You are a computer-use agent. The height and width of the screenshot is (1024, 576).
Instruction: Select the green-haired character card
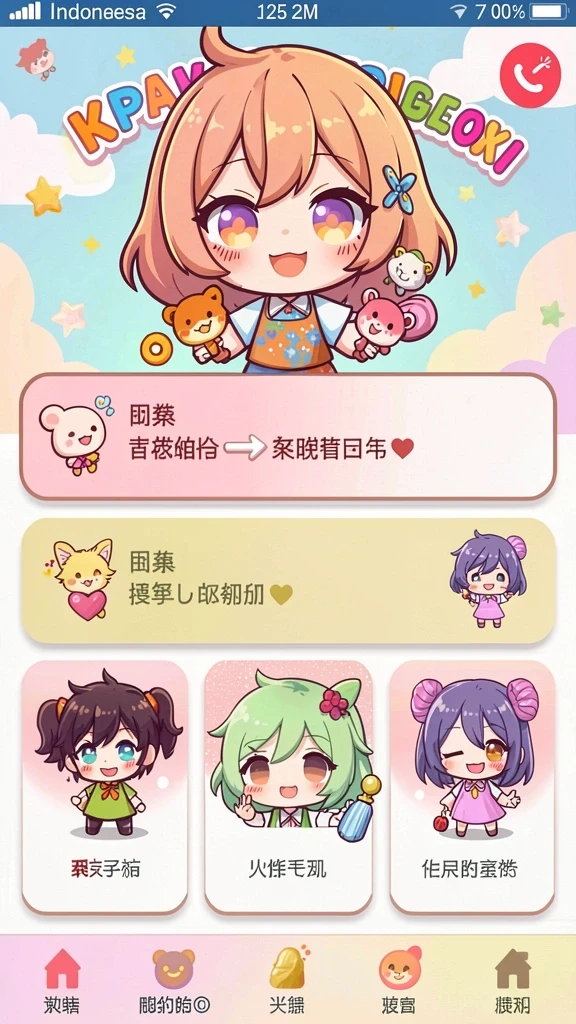click(288, 786)
